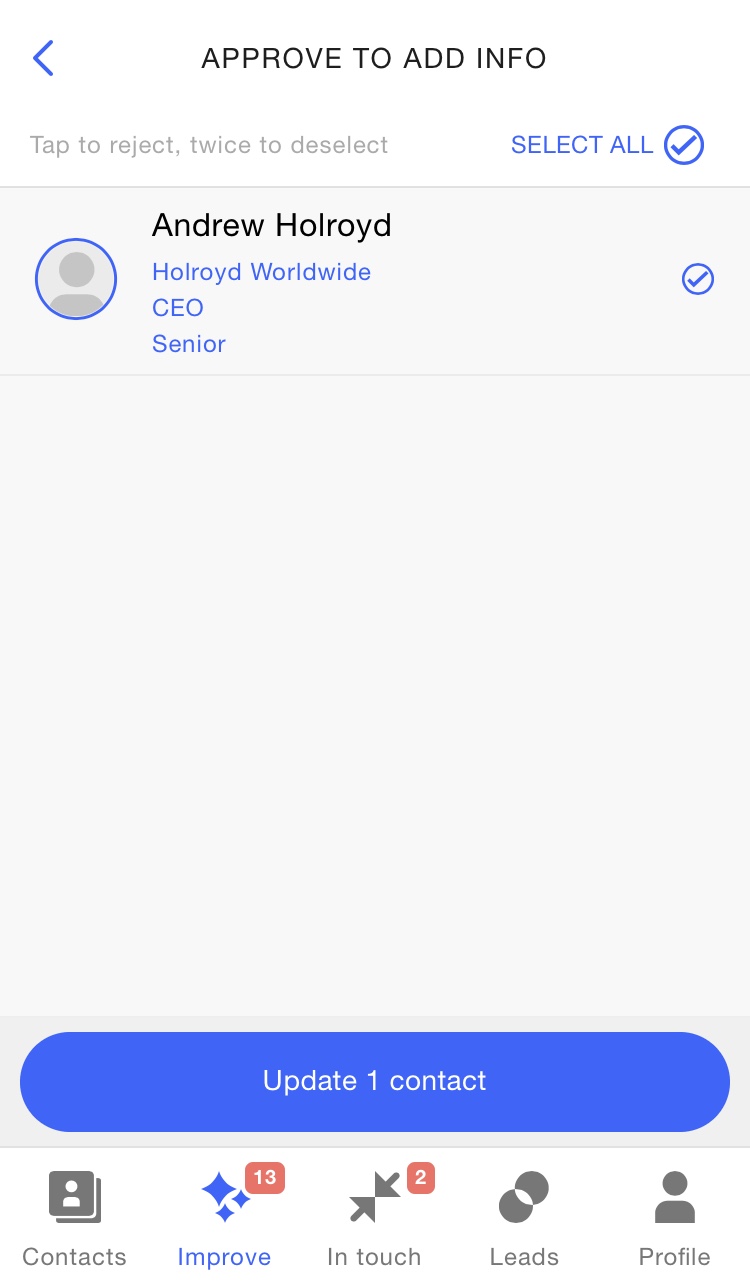Viewport: 750px width, 1281px height.
Task: Tap the 13 badge on Improve
Action: (266, 1178)
